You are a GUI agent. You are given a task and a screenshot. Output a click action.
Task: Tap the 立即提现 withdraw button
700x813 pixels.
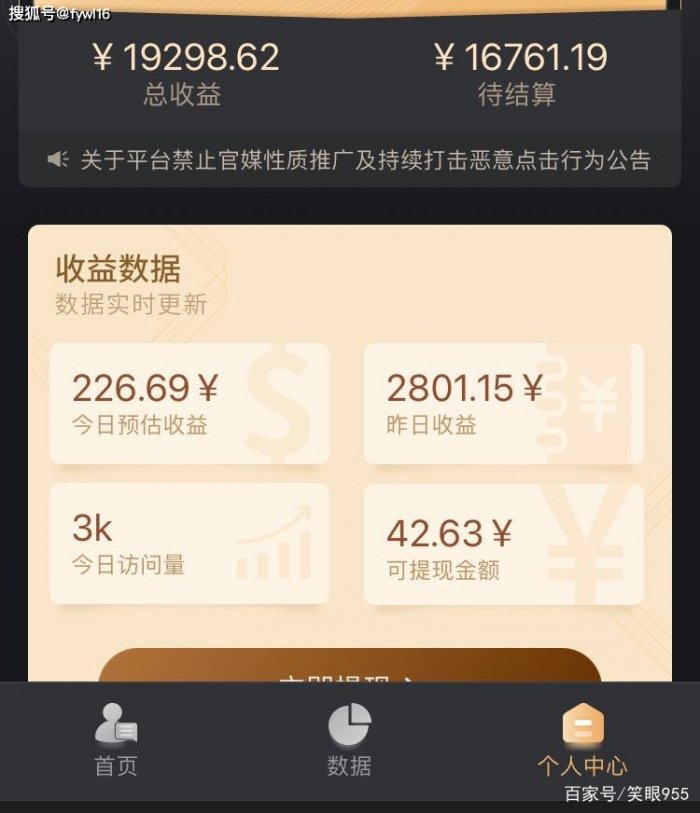point(349,668)
